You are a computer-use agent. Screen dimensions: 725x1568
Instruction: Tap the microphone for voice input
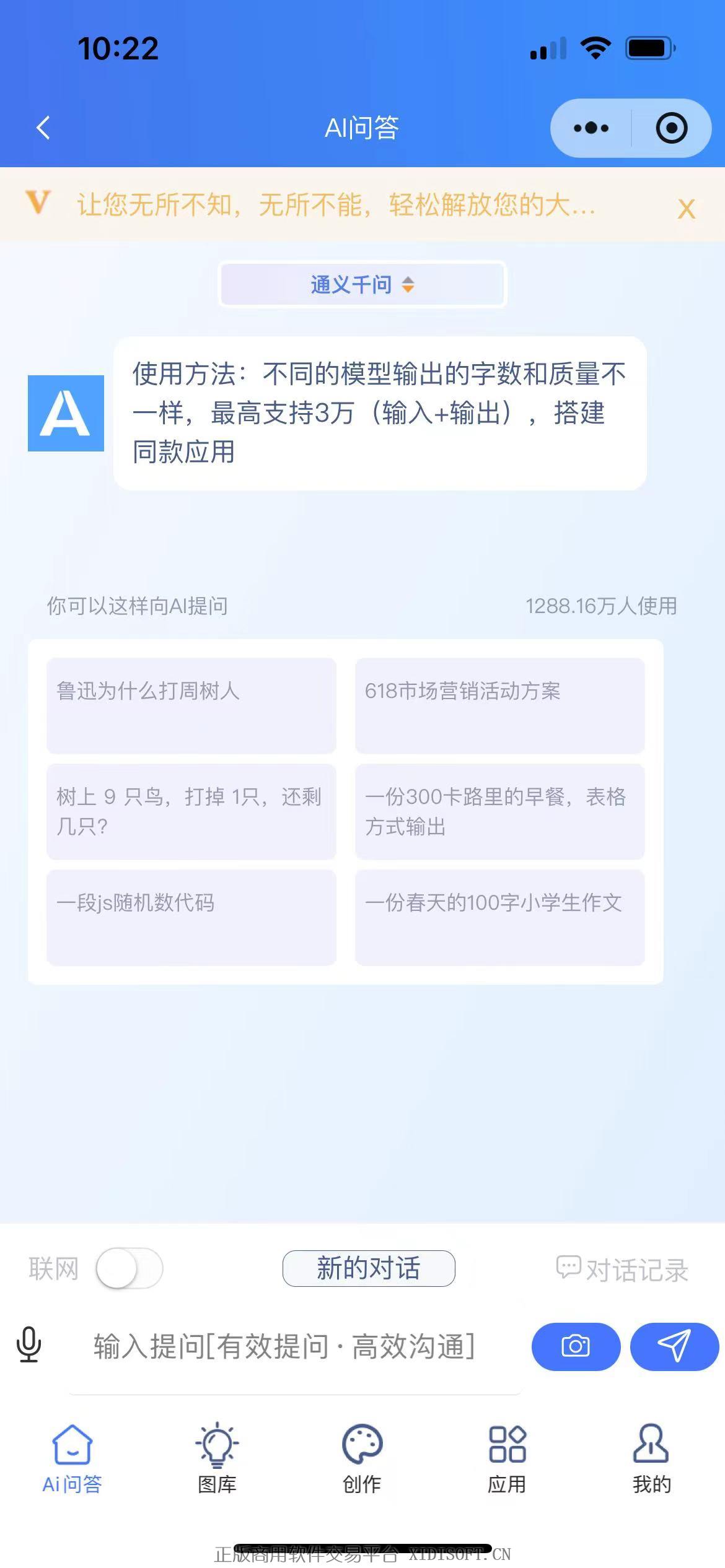point(29,1346)
